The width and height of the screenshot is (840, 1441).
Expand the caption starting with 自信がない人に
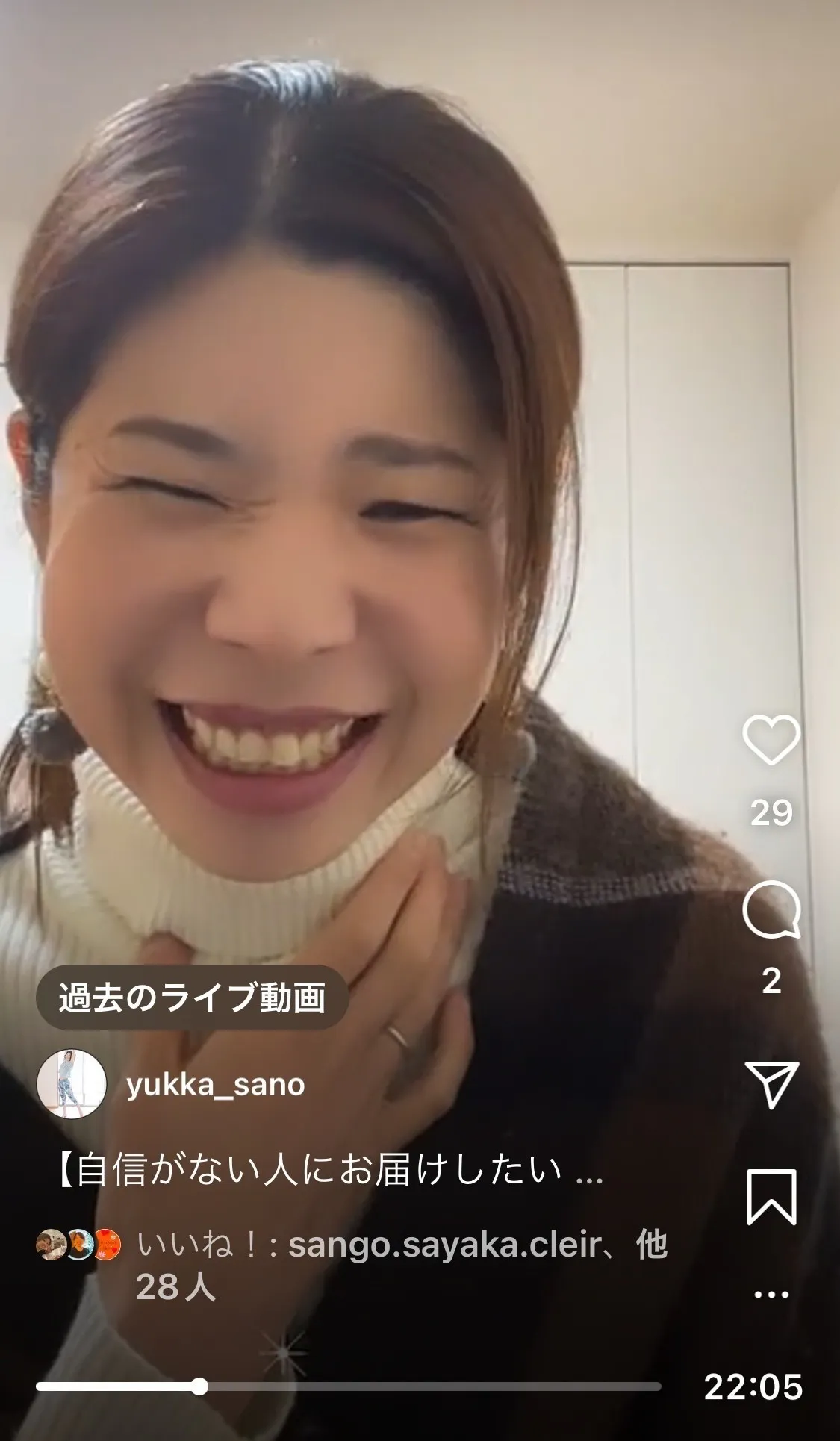pyautogui.click(x=329, y=1170)
